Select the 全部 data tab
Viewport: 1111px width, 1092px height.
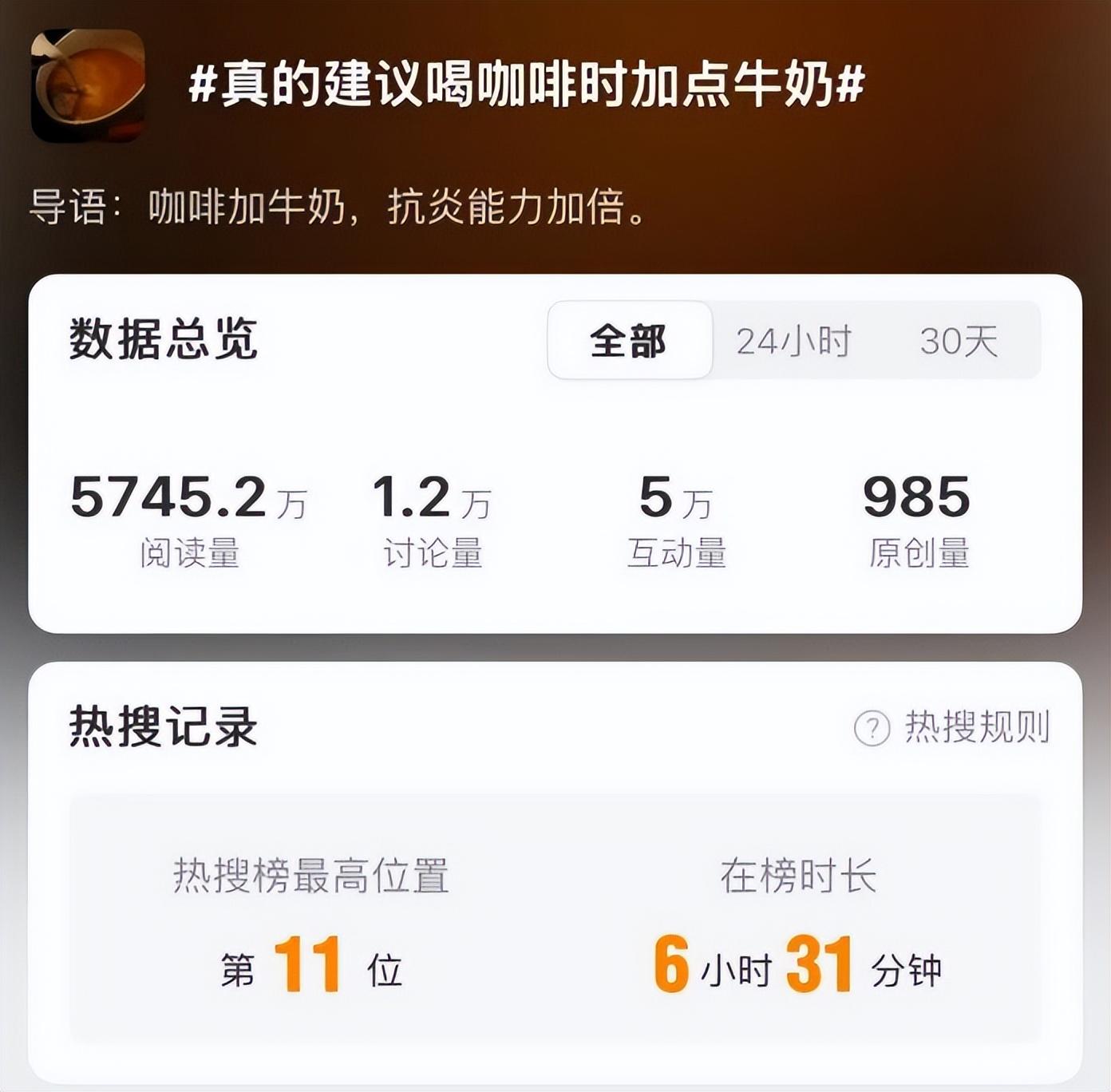tap(629, 341)
